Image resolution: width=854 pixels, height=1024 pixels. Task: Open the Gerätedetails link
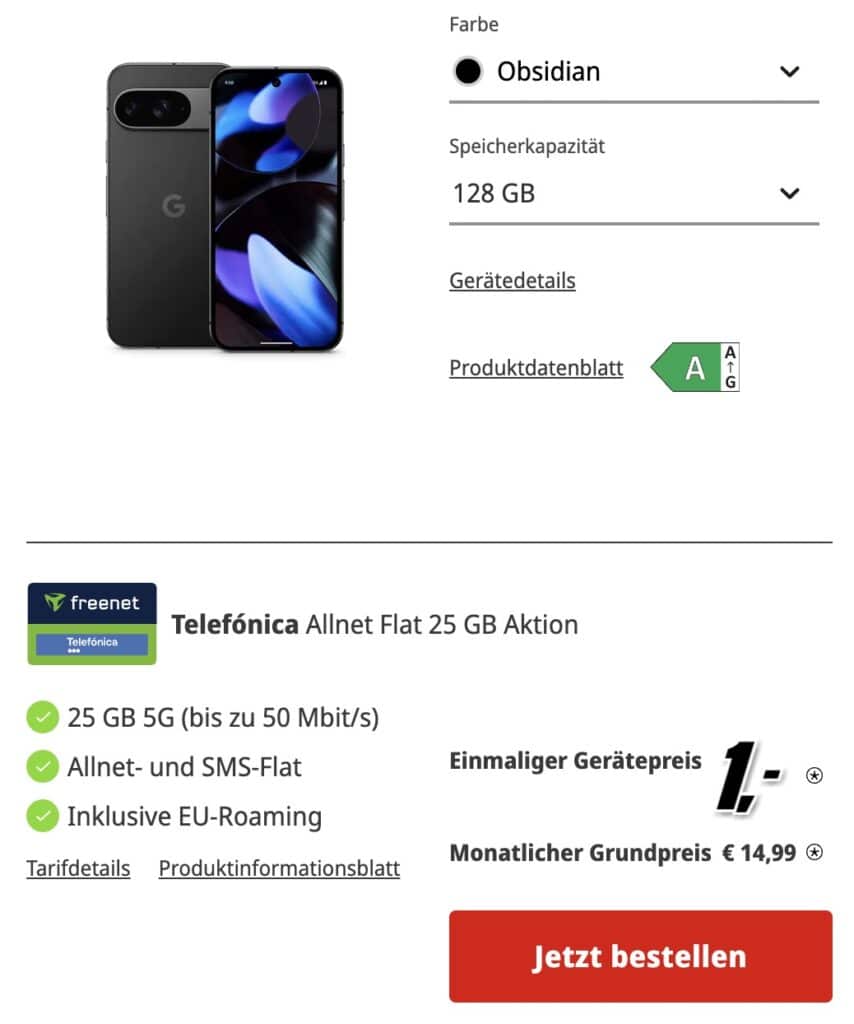512,281
